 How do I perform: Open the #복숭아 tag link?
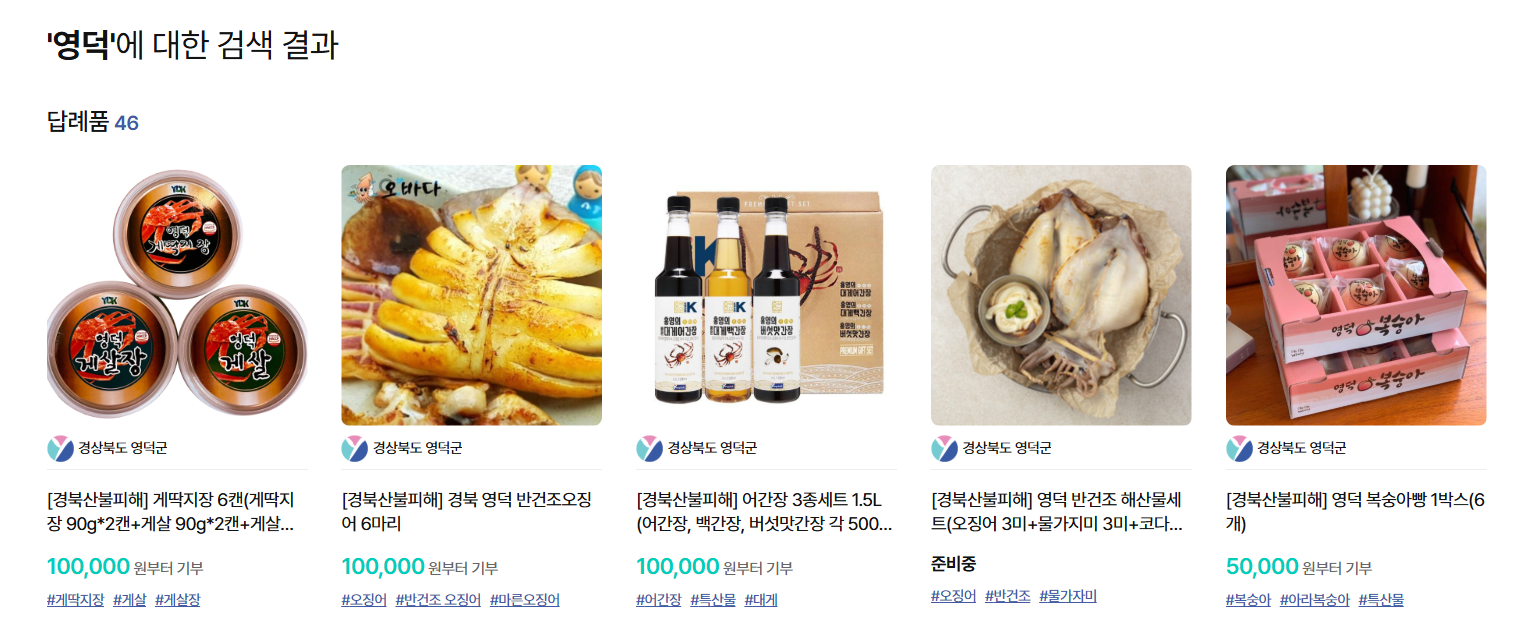click(x=1248, y=600)
